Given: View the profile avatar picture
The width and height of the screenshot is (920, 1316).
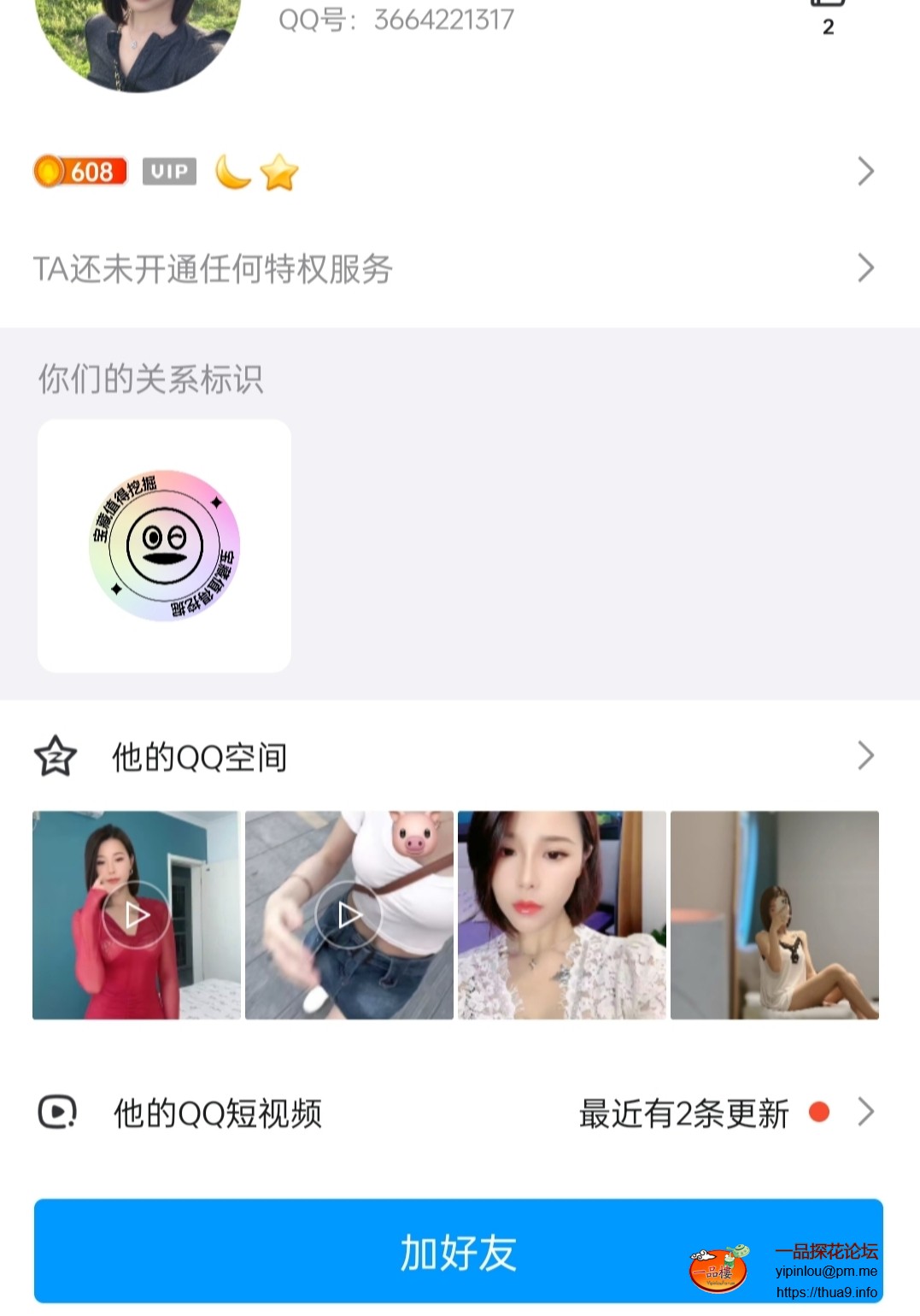Looking at the screenshot, I should (x=137, y=38).
